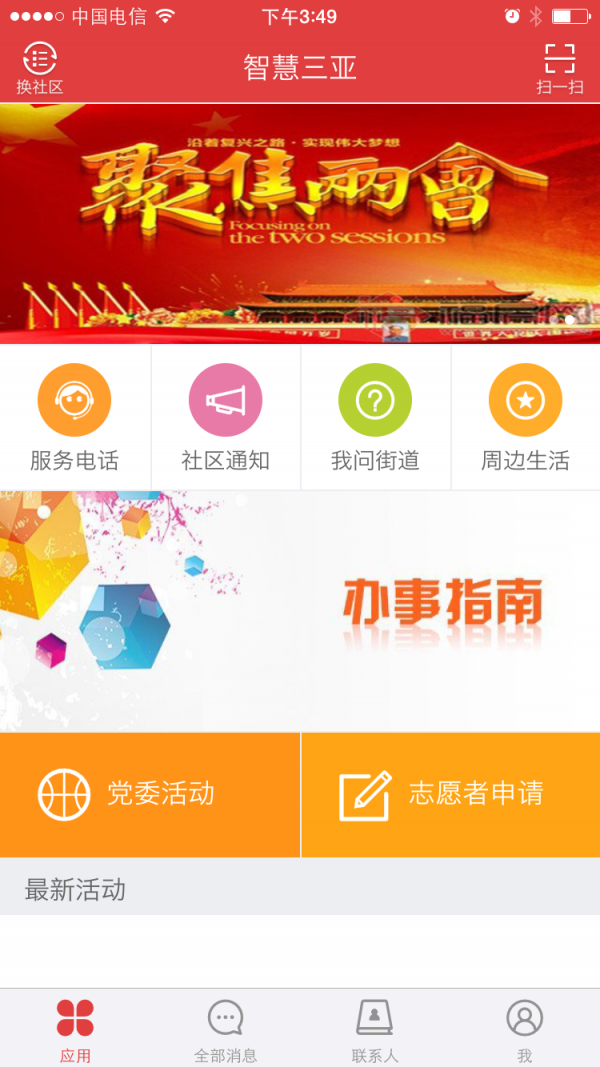Start 志愿者申请 volunteer application

tap(450, 795)
